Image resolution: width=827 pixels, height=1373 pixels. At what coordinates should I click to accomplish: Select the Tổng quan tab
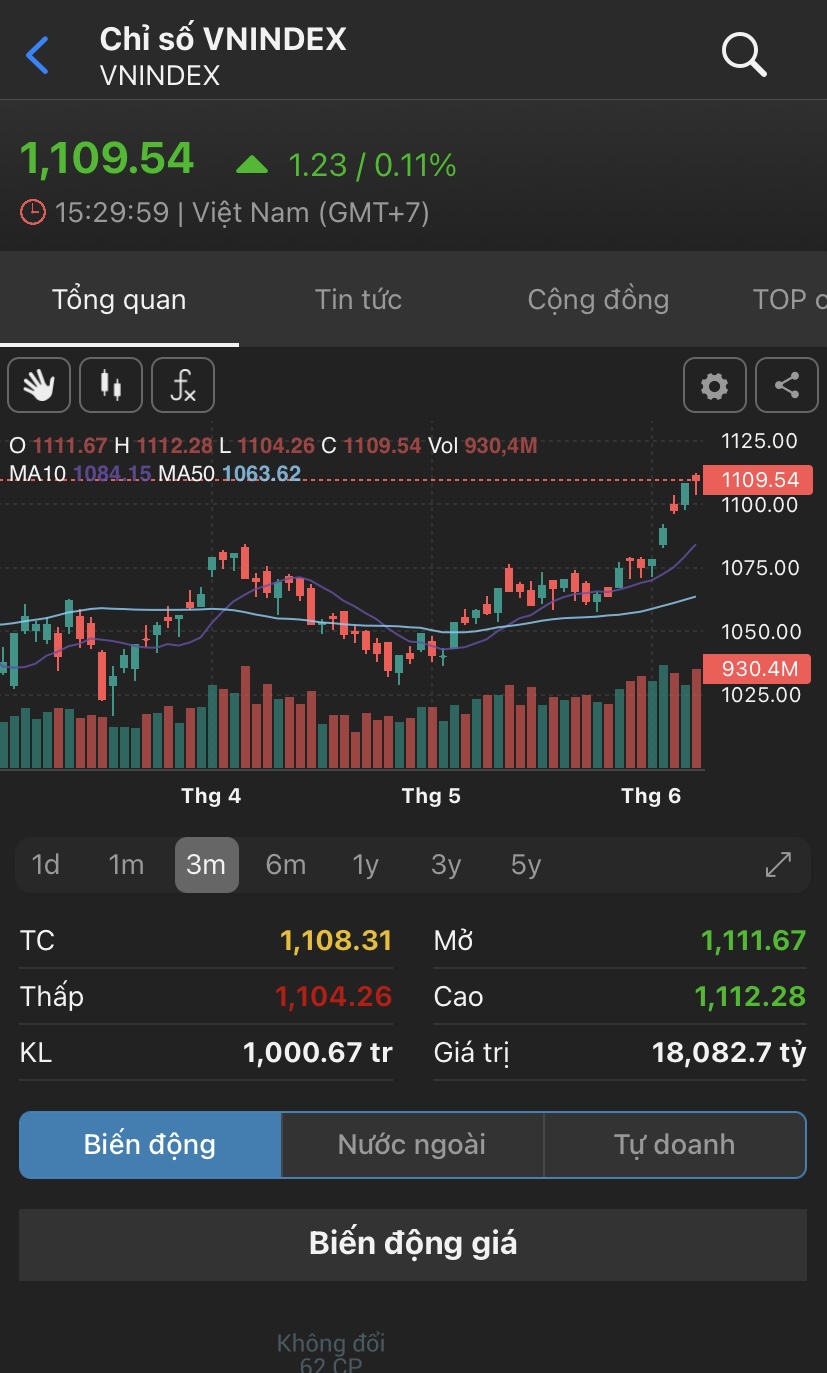[119, 299]
